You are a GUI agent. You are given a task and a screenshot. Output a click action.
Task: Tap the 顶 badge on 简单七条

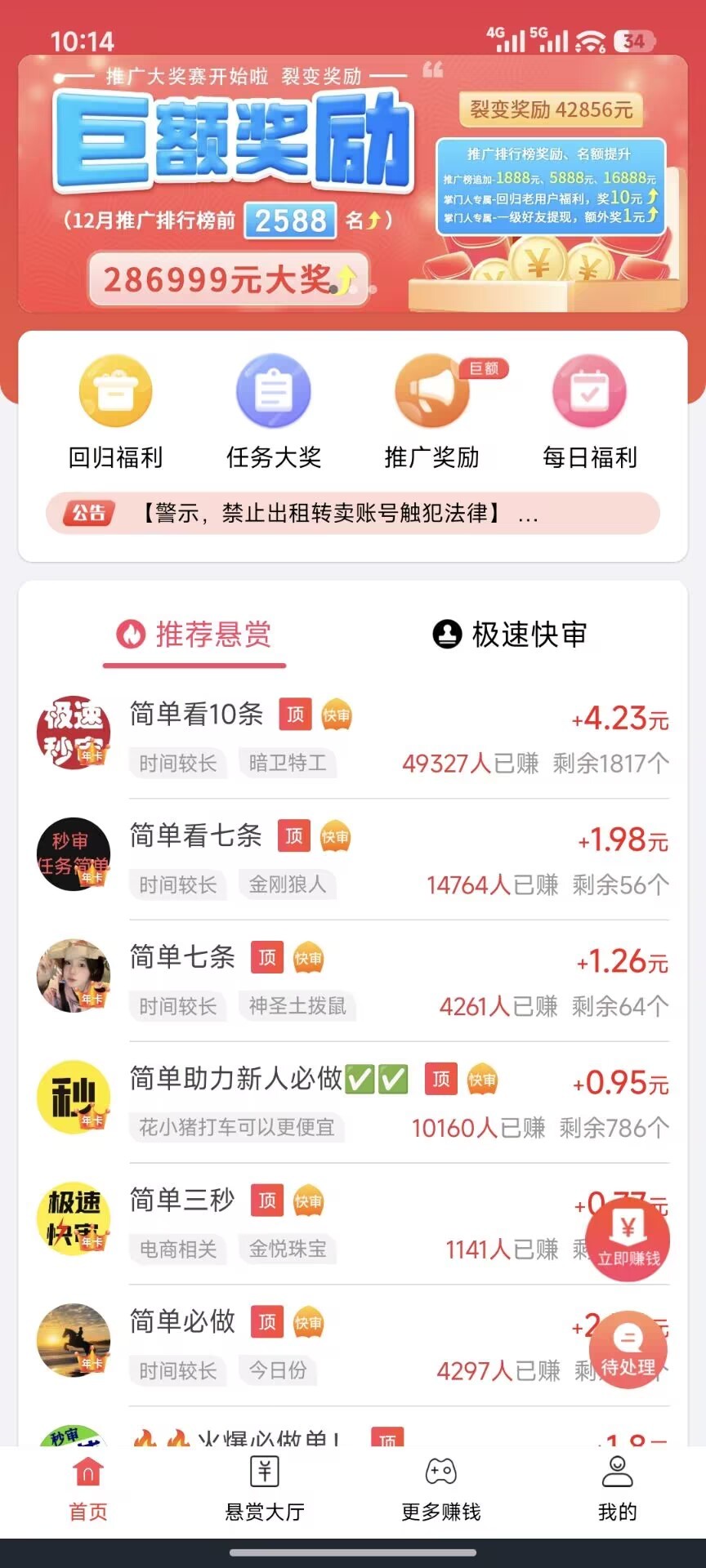[x=266, y=957]
